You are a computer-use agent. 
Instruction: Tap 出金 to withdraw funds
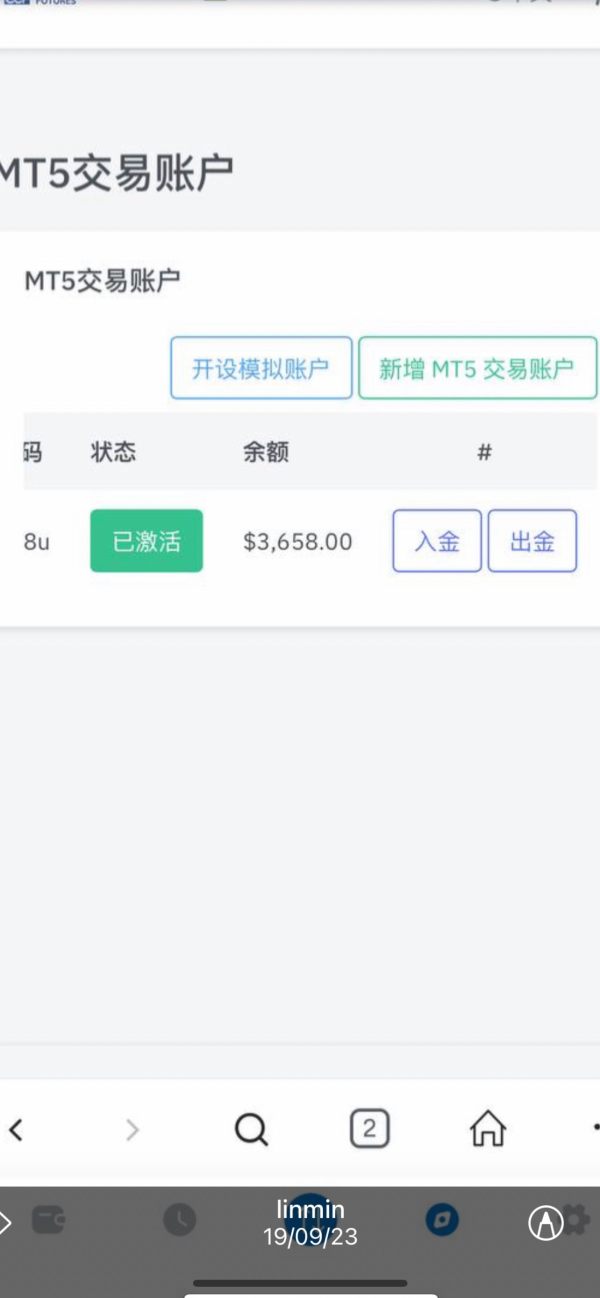532,541
